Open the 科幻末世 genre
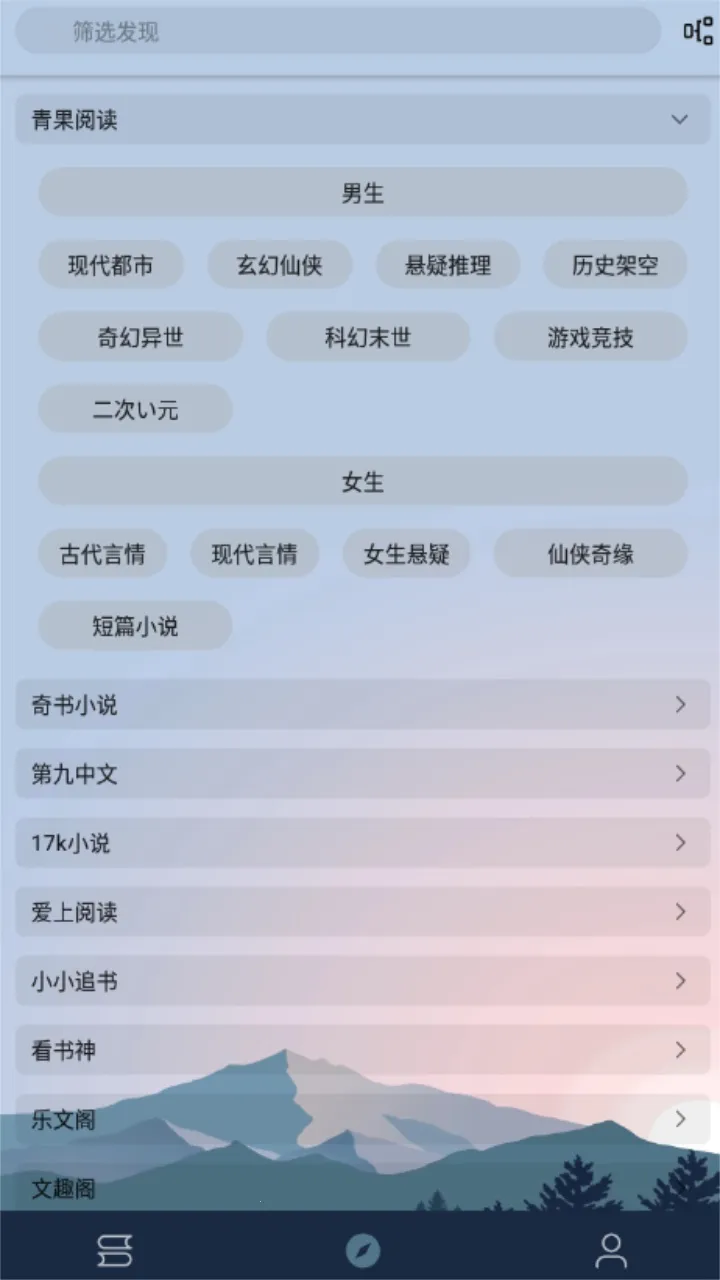This screenshot has width=720, height=1280. tap(367, 337)
